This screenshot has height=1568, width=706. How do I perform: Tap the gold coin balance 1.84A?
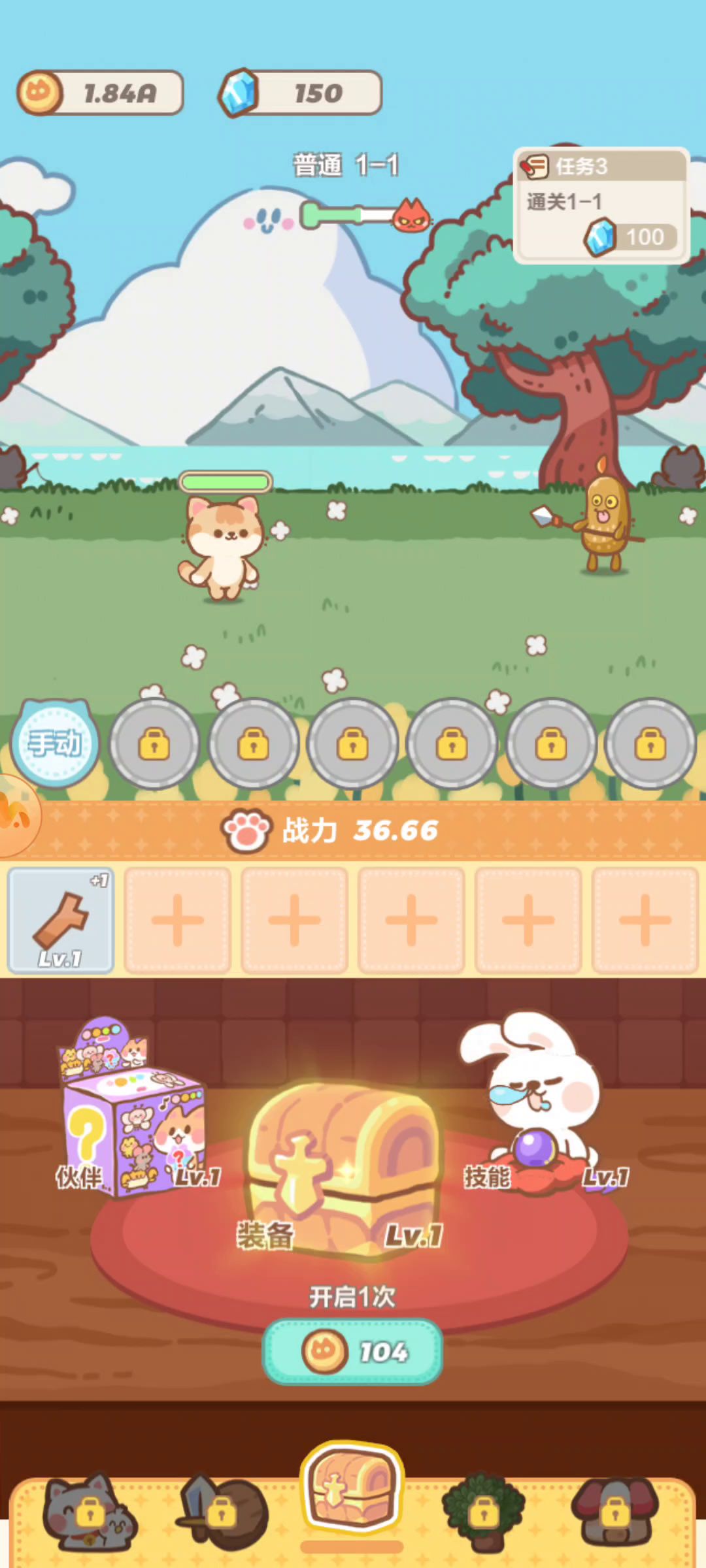100,93
